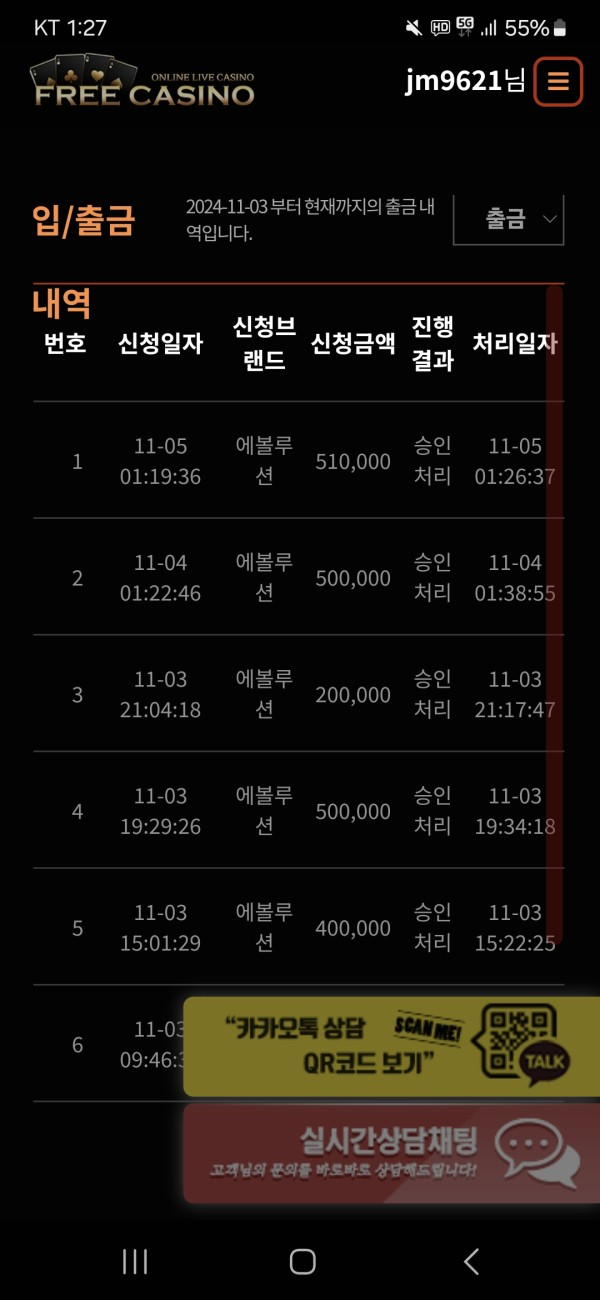Open the KakaoTalk QR code consultation banner
600x1300 pixels.
click(390, 1046)
